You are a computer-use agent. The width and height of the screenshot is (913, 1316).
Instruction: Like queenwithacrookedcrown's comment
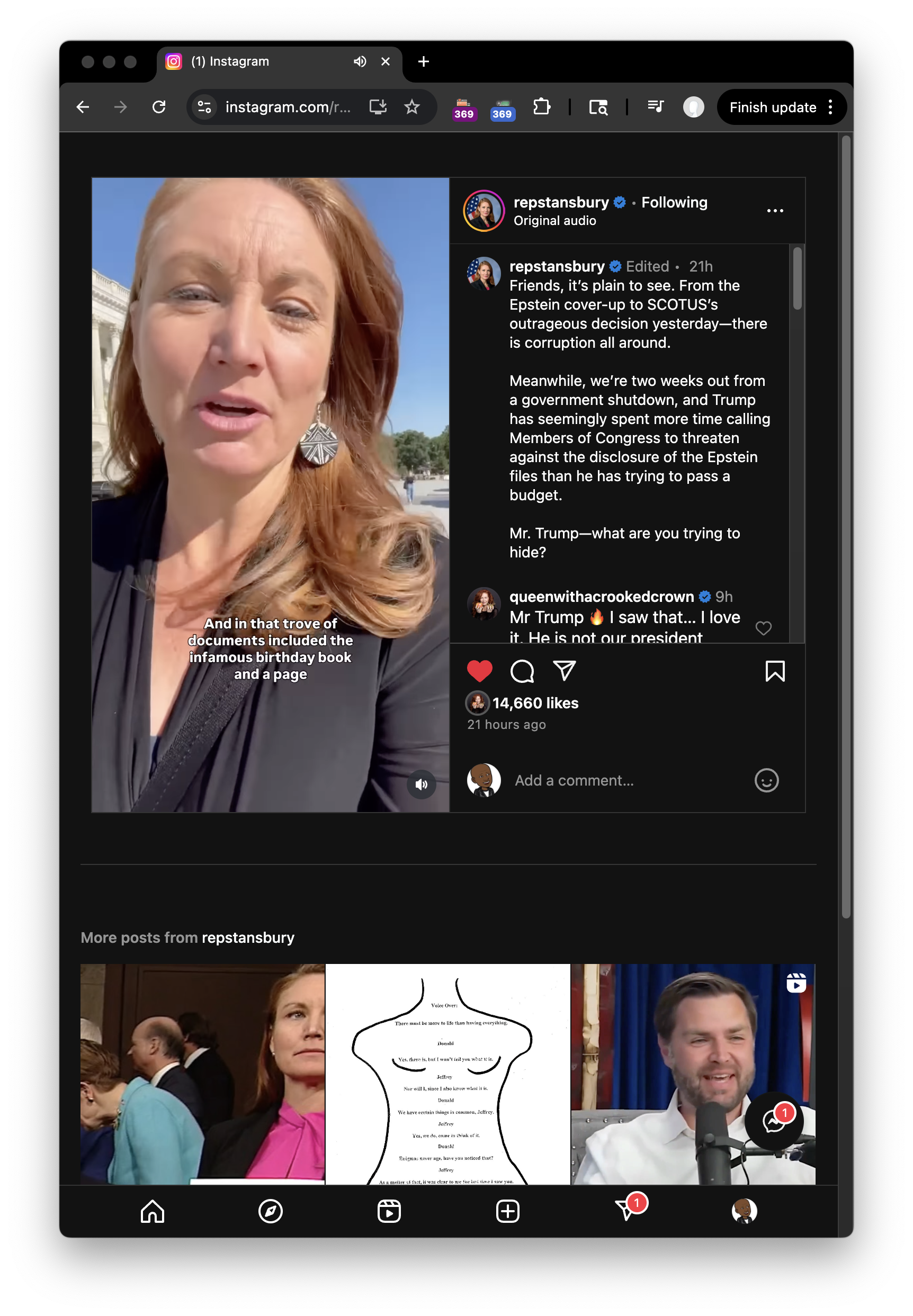[763, 628]
